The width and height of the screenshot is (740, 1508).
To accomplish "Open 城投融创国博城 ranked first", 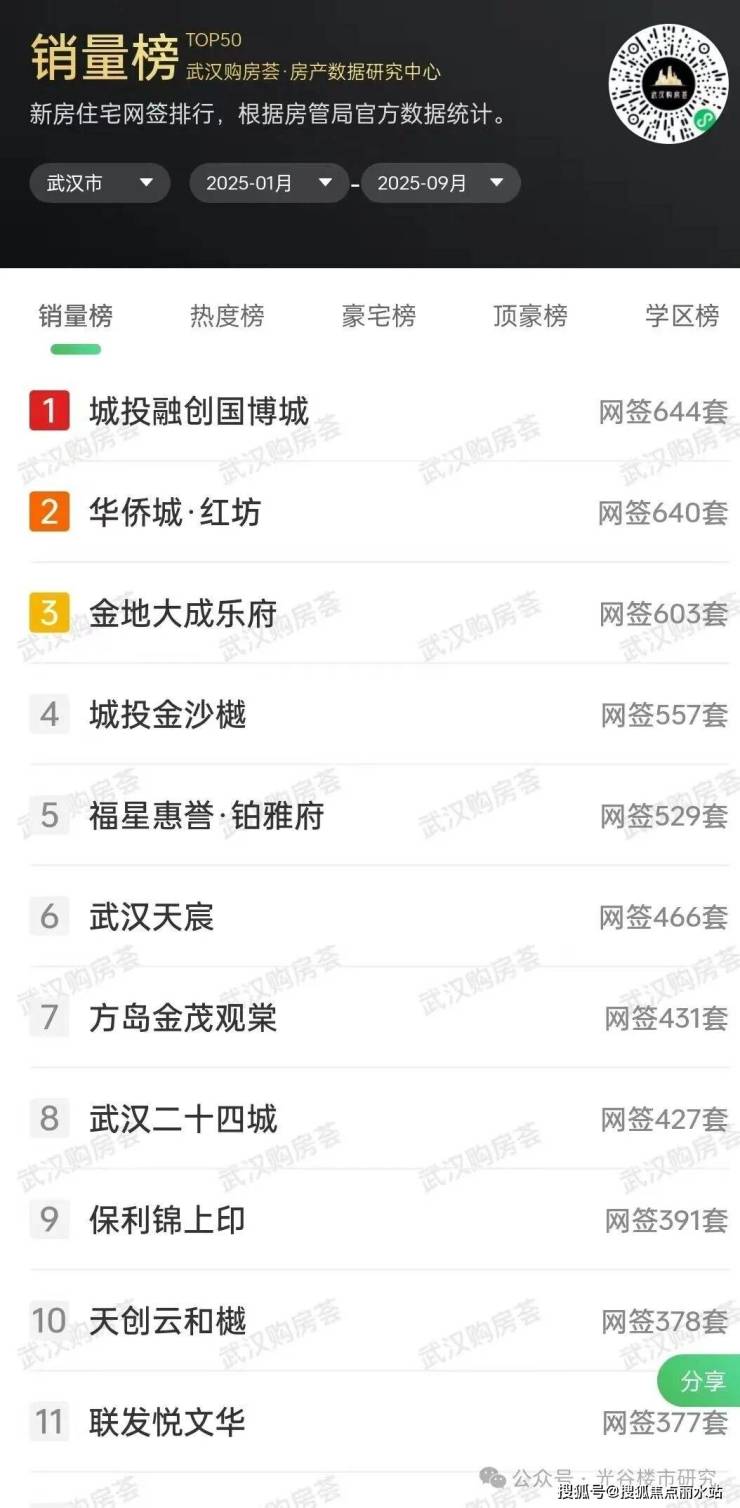I will 199,412.
